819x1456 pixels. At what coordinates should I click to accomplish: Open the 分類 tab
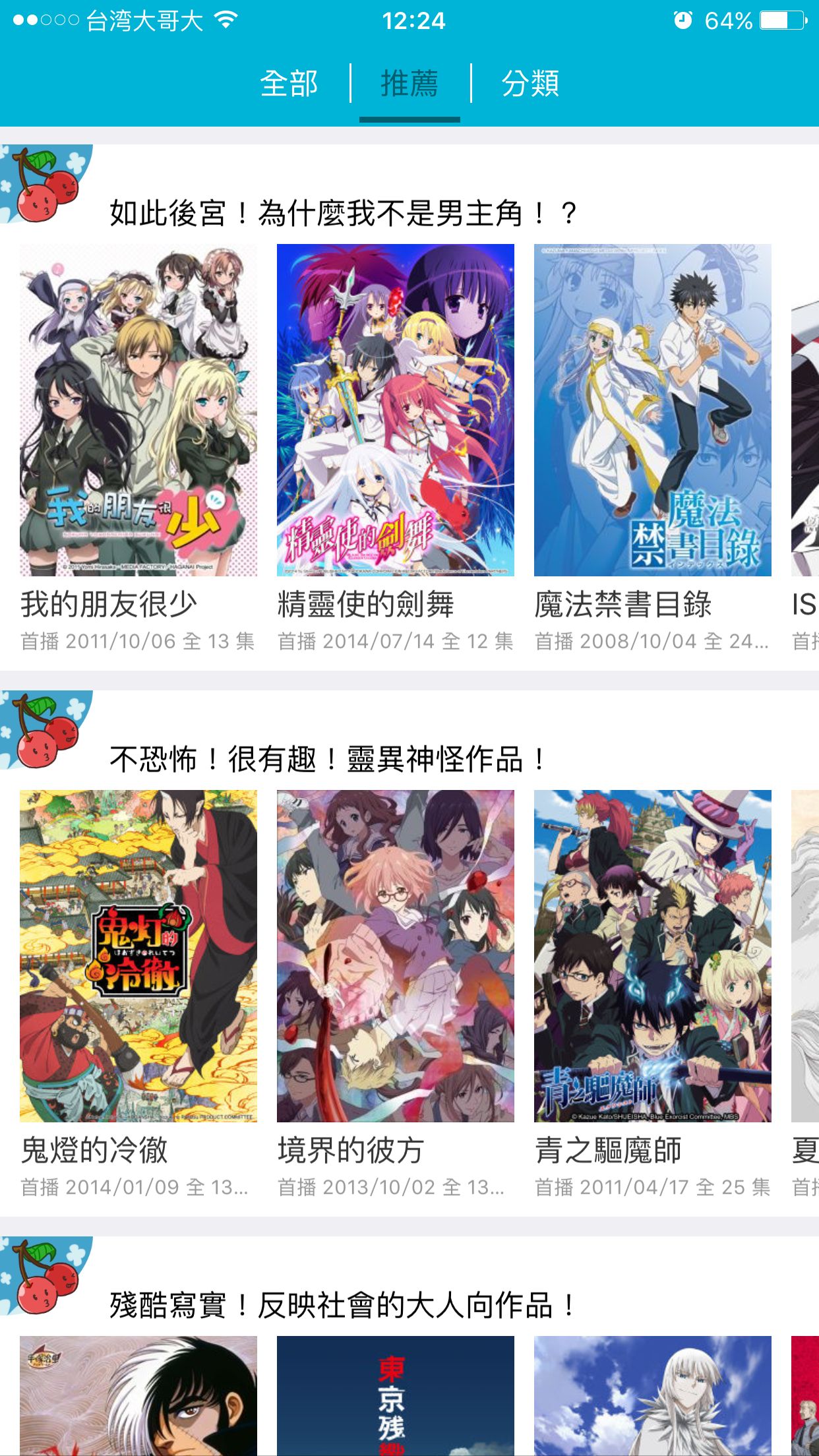(x=530, y=84)
